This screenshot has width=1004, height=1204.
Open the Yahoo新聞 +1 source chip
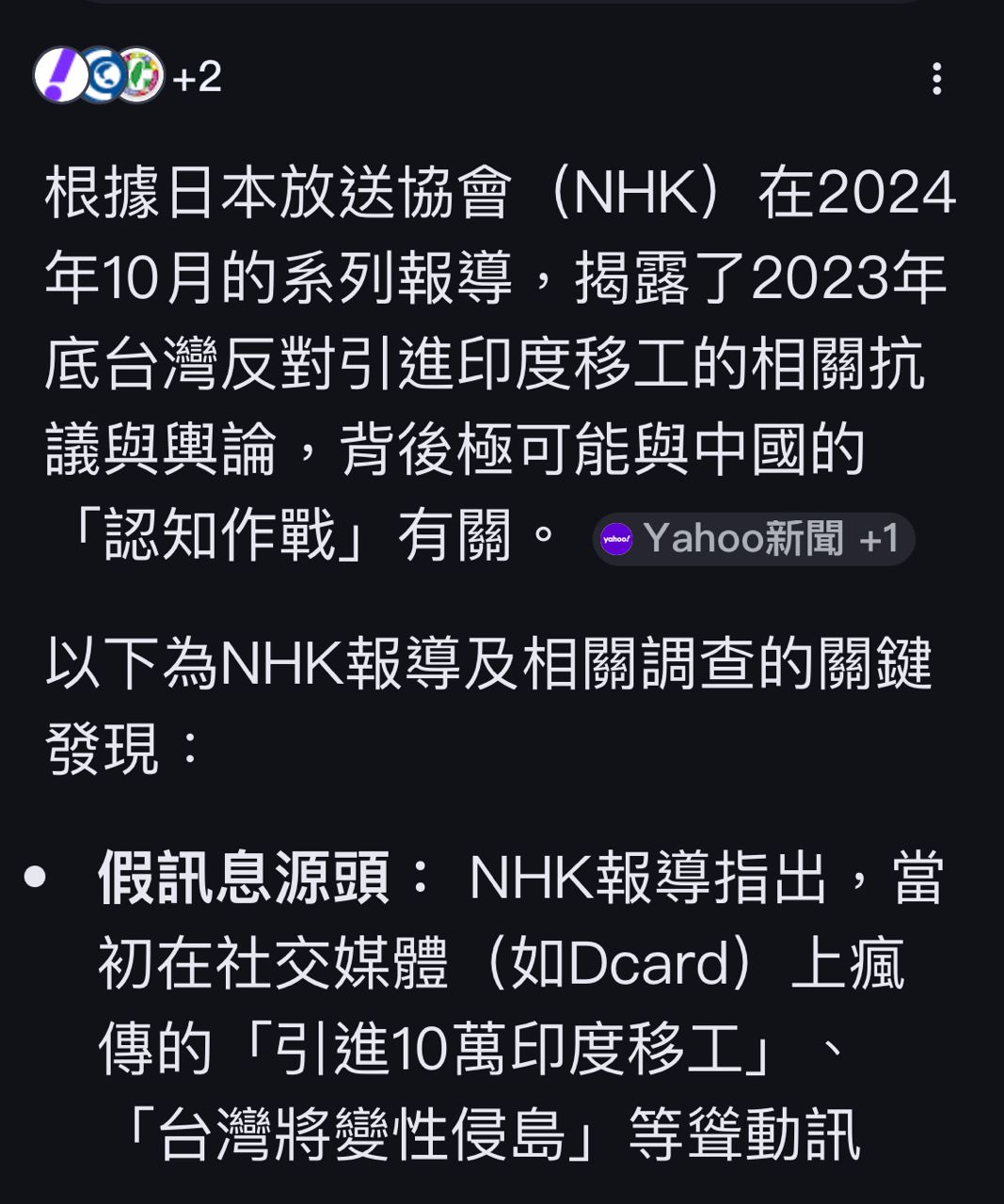click(753, 539)
